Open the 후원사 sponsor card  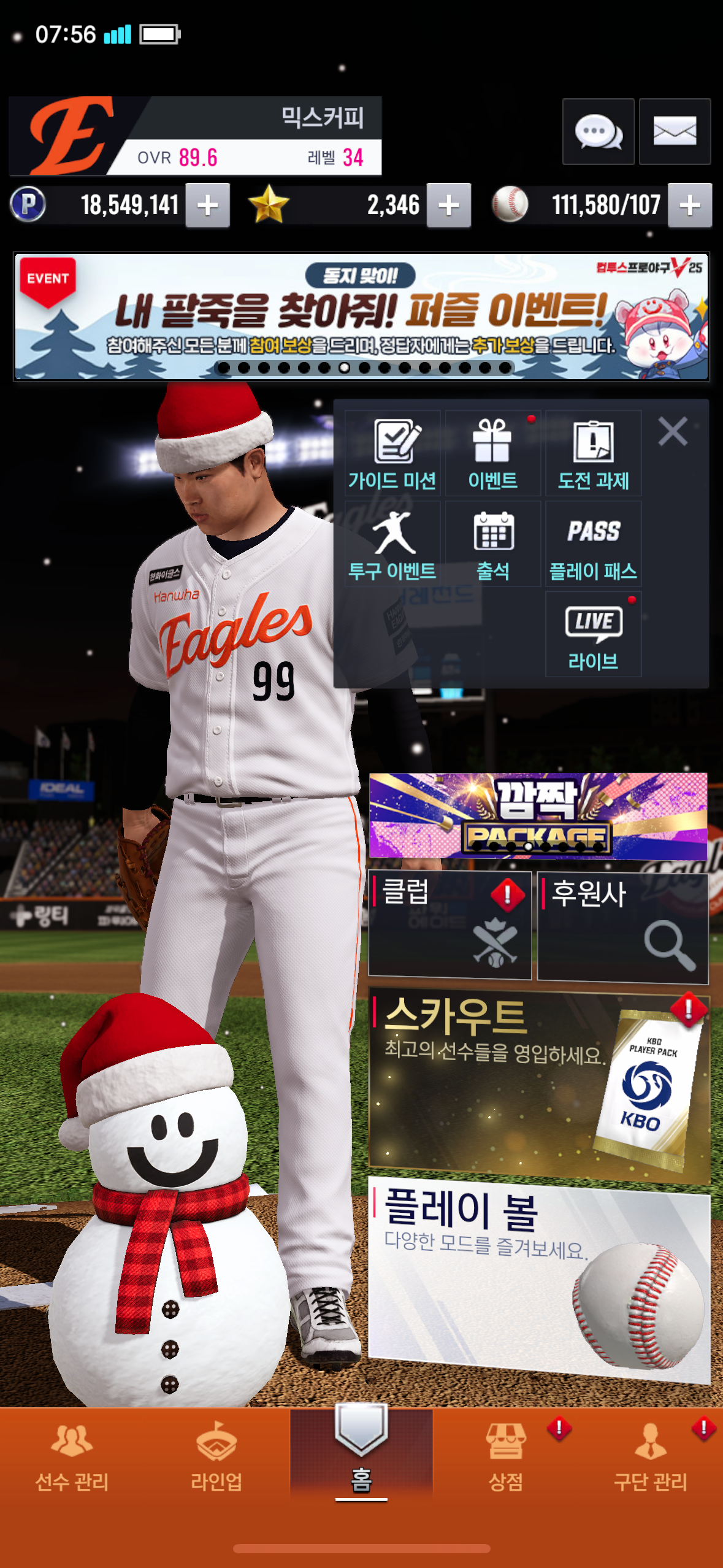622,926
